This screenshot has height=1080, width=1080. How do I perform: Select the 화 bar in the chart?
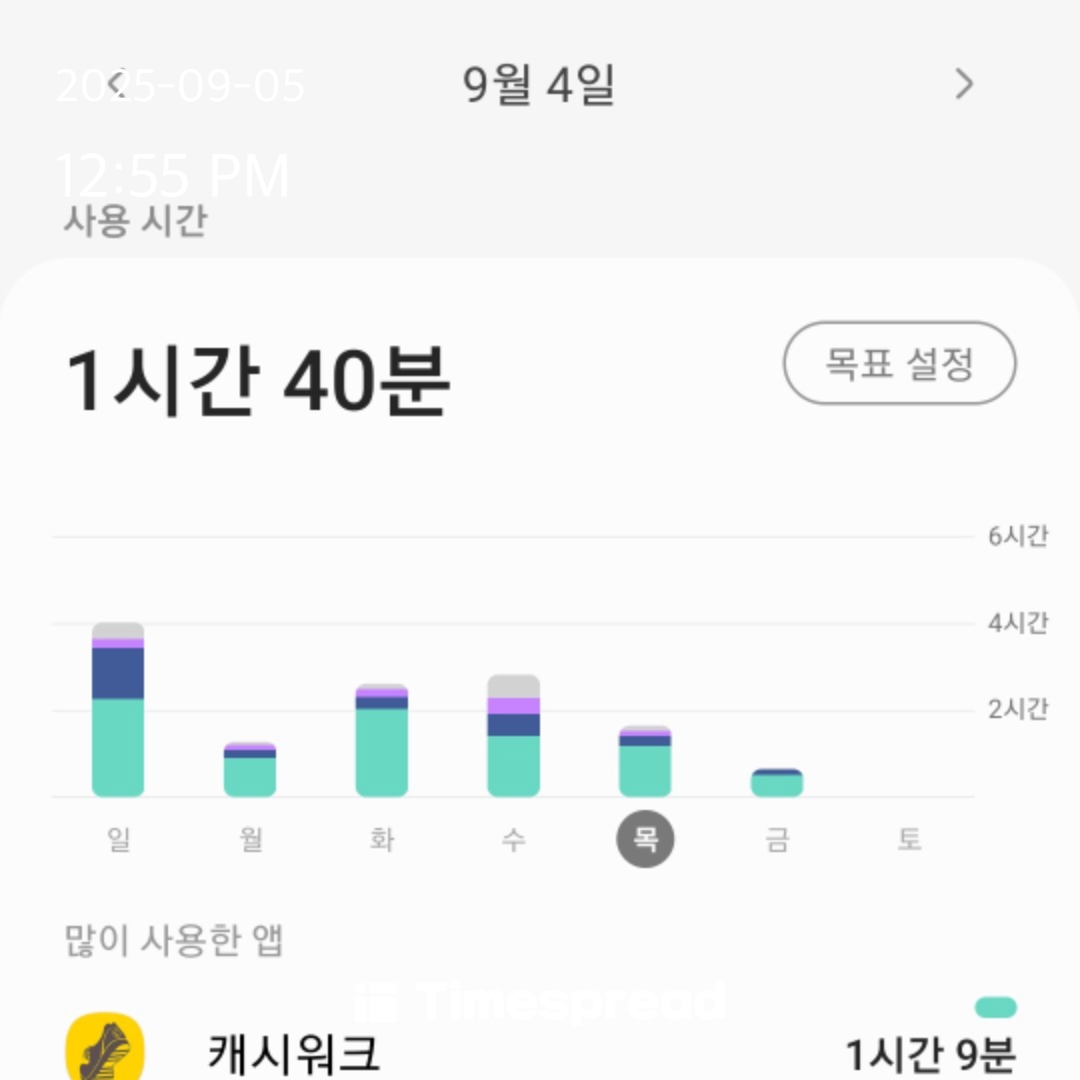point(381,741)
